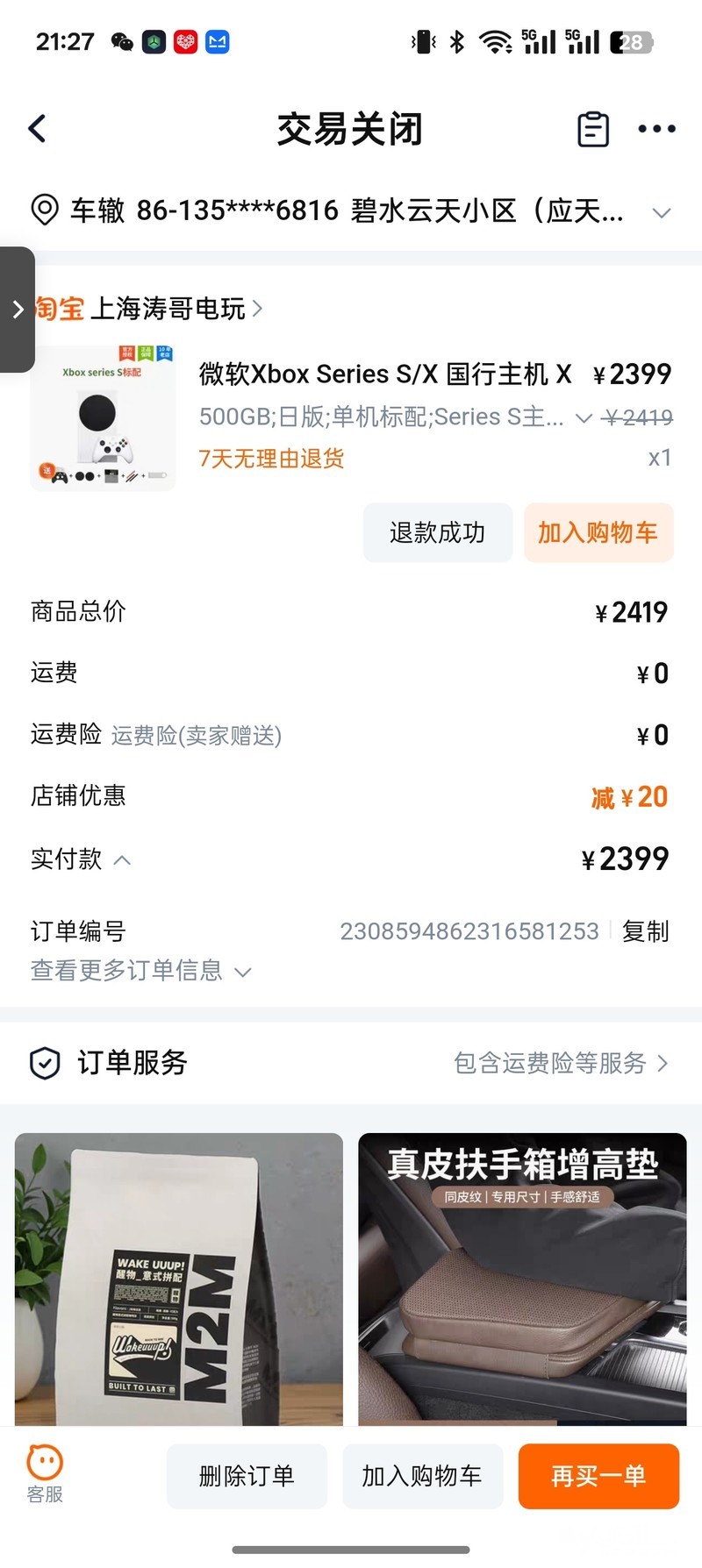The width and height of the screenshot is (702, 1568).
Task: Open the side drawer arrow handle
Action: (x=18, y=310)
